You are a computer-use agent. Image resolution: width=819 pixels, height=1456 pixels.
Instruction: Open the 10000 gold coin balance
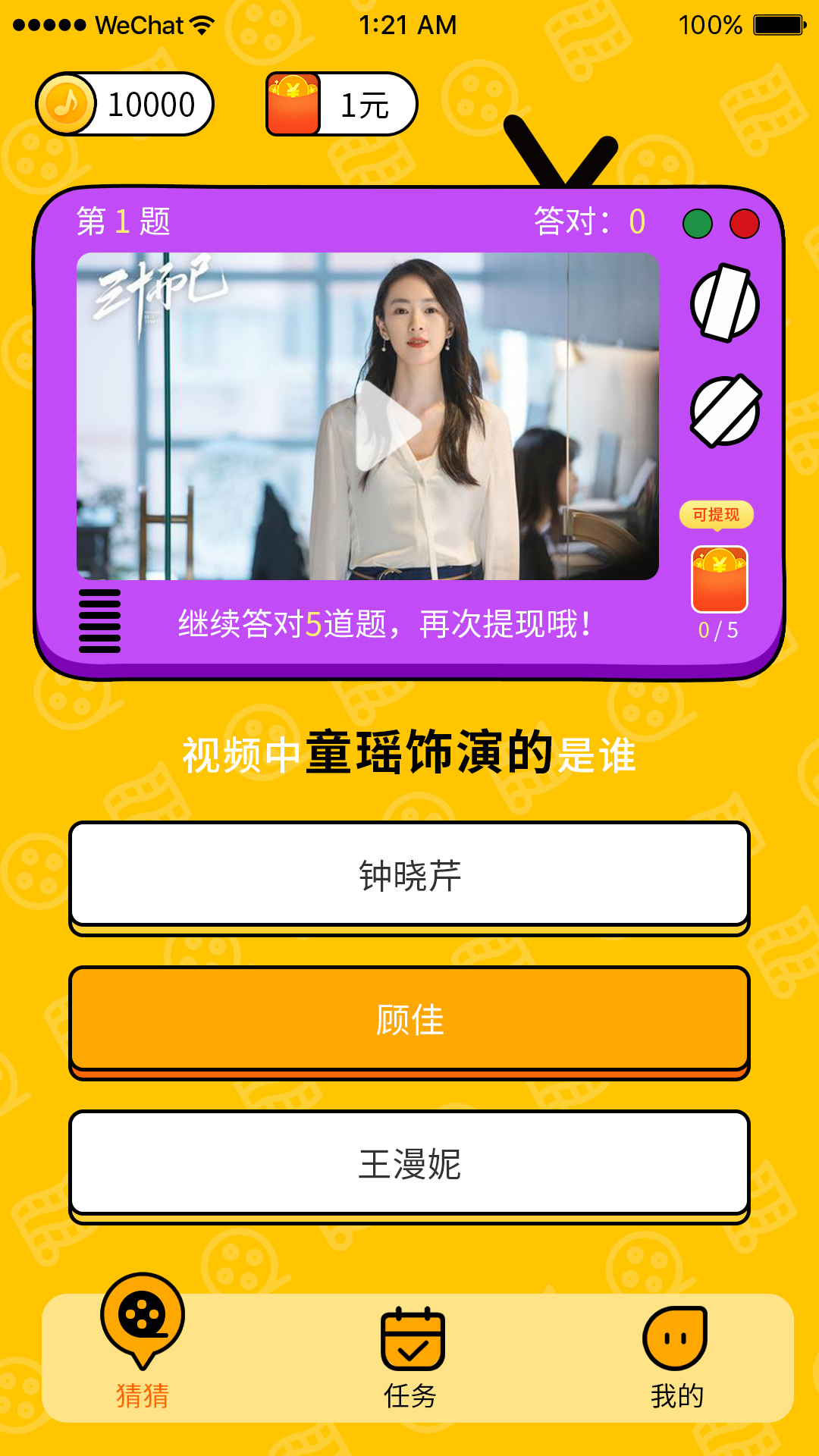click(x=125, y=105)
